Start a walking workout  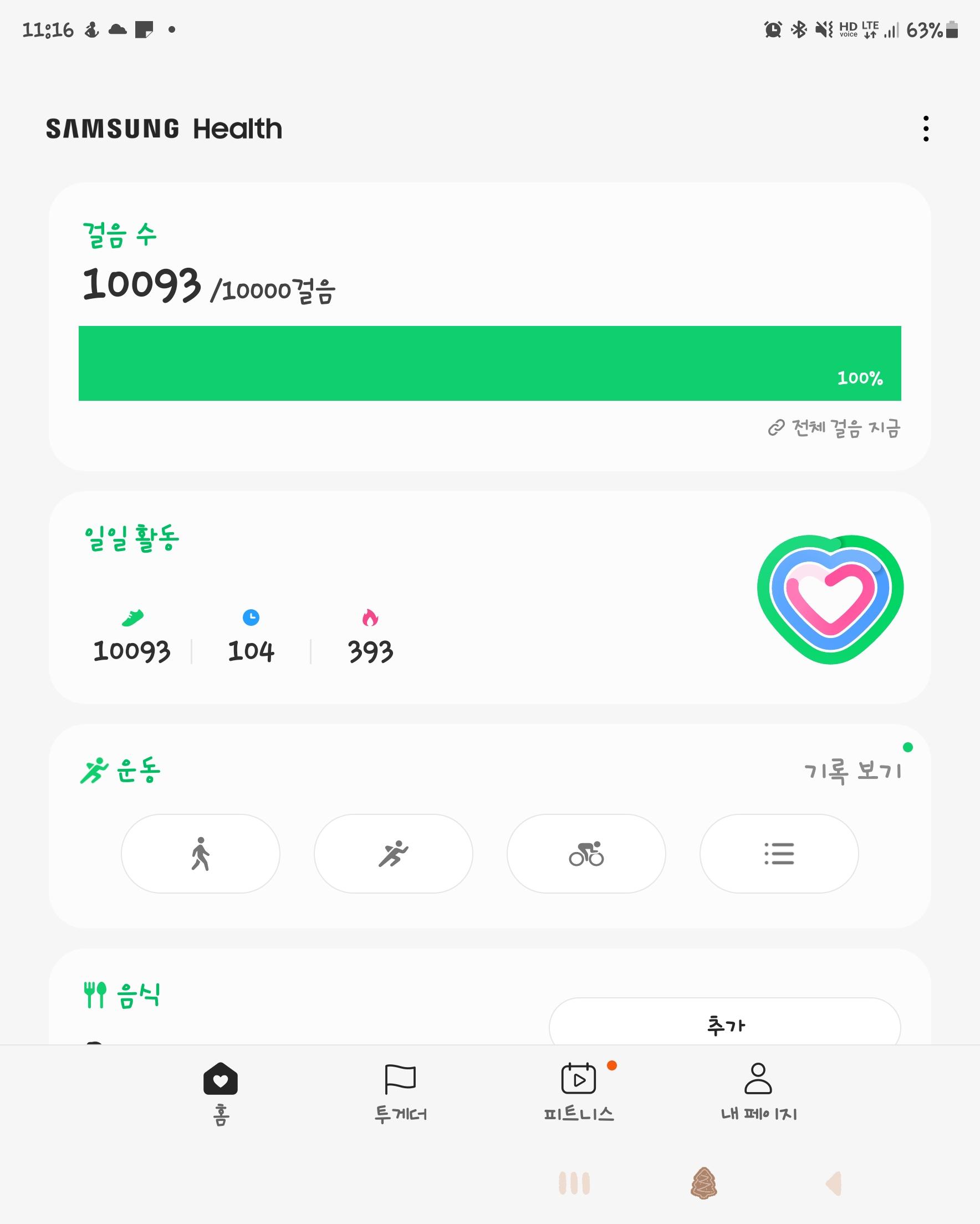pyautogui.click(x=201, y=853)
